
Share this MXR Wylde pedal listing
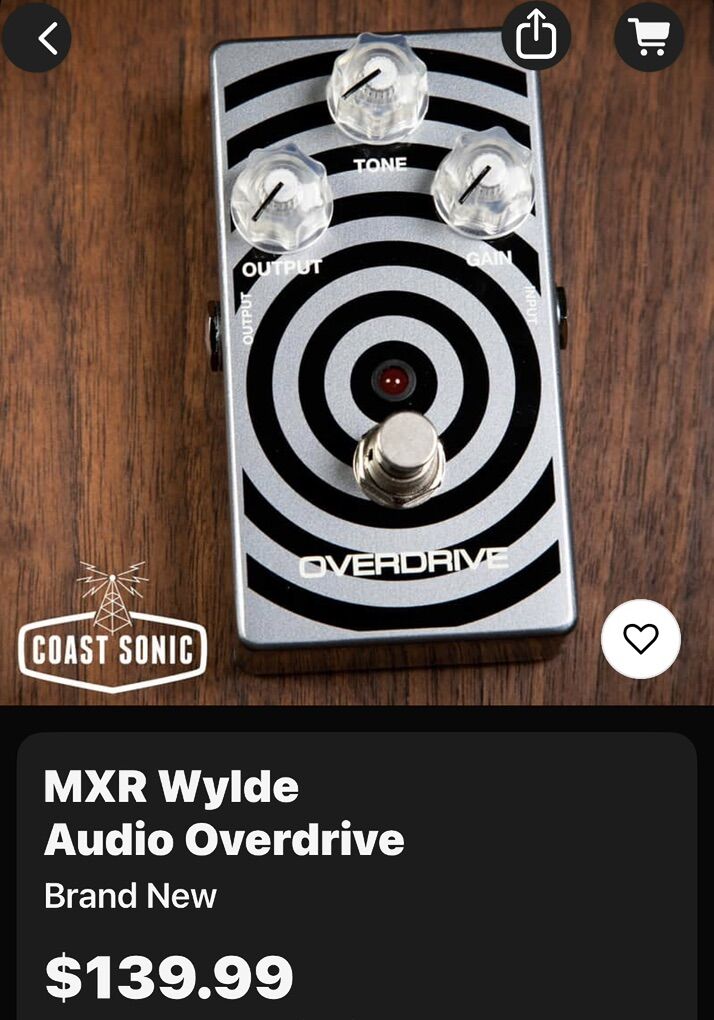pos(536,36)
